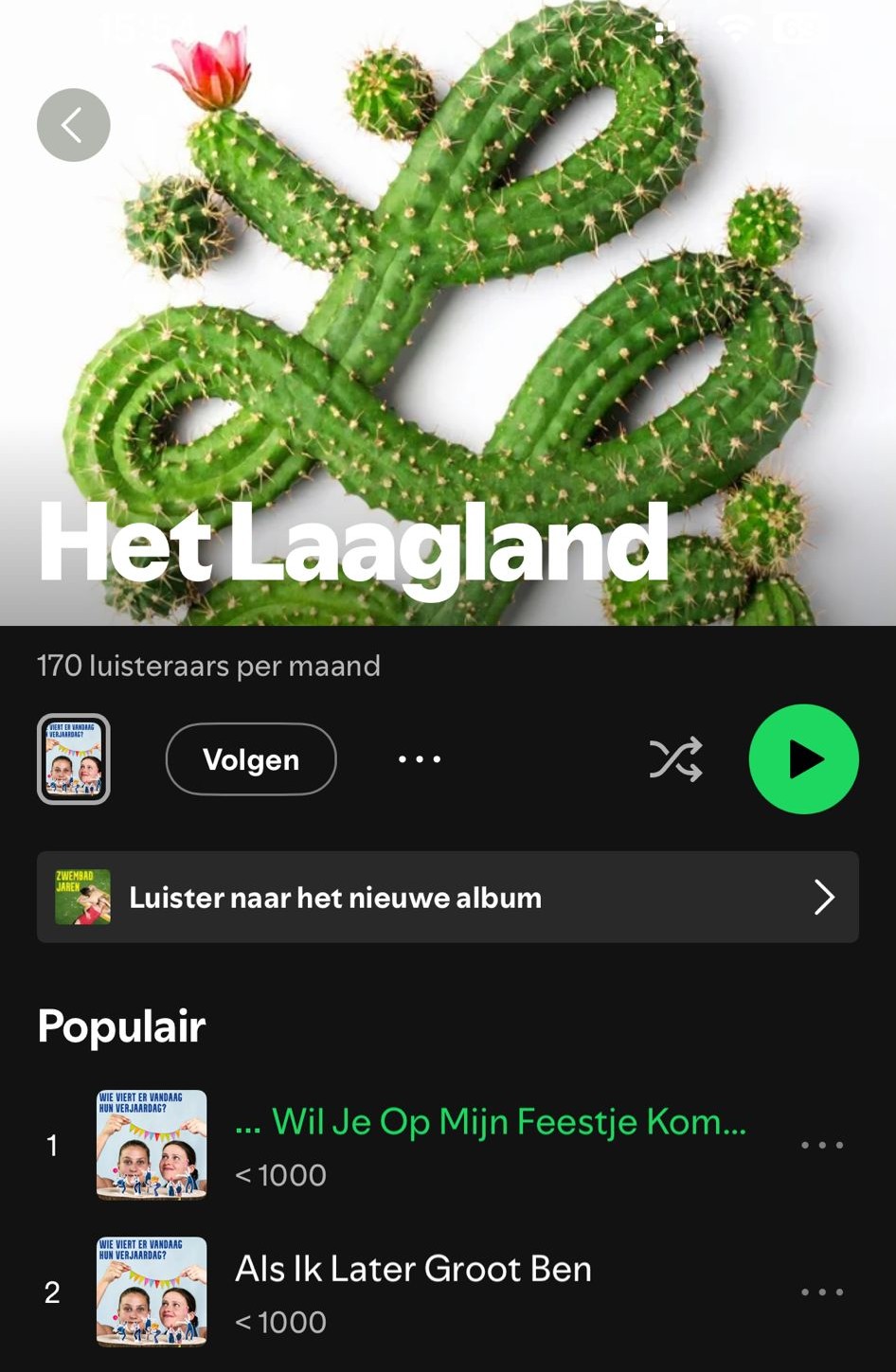Open options for Wil Je Op Mijn Feestje Kom...

[821, 1146]
